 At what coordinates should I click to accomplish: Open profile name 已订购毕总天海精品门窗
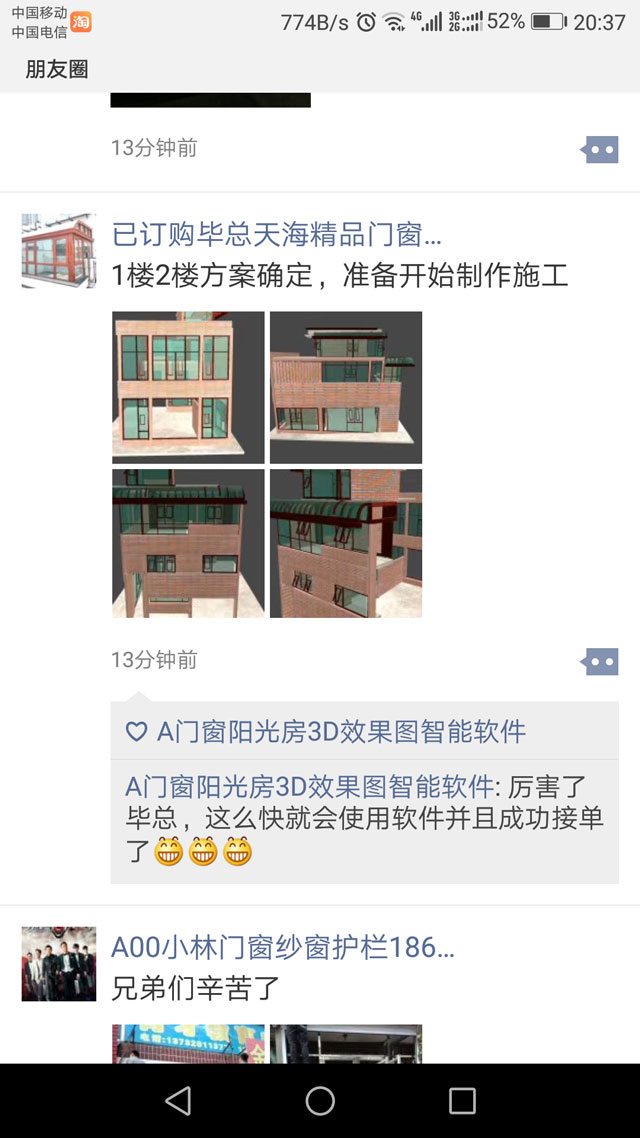[277, 236]
